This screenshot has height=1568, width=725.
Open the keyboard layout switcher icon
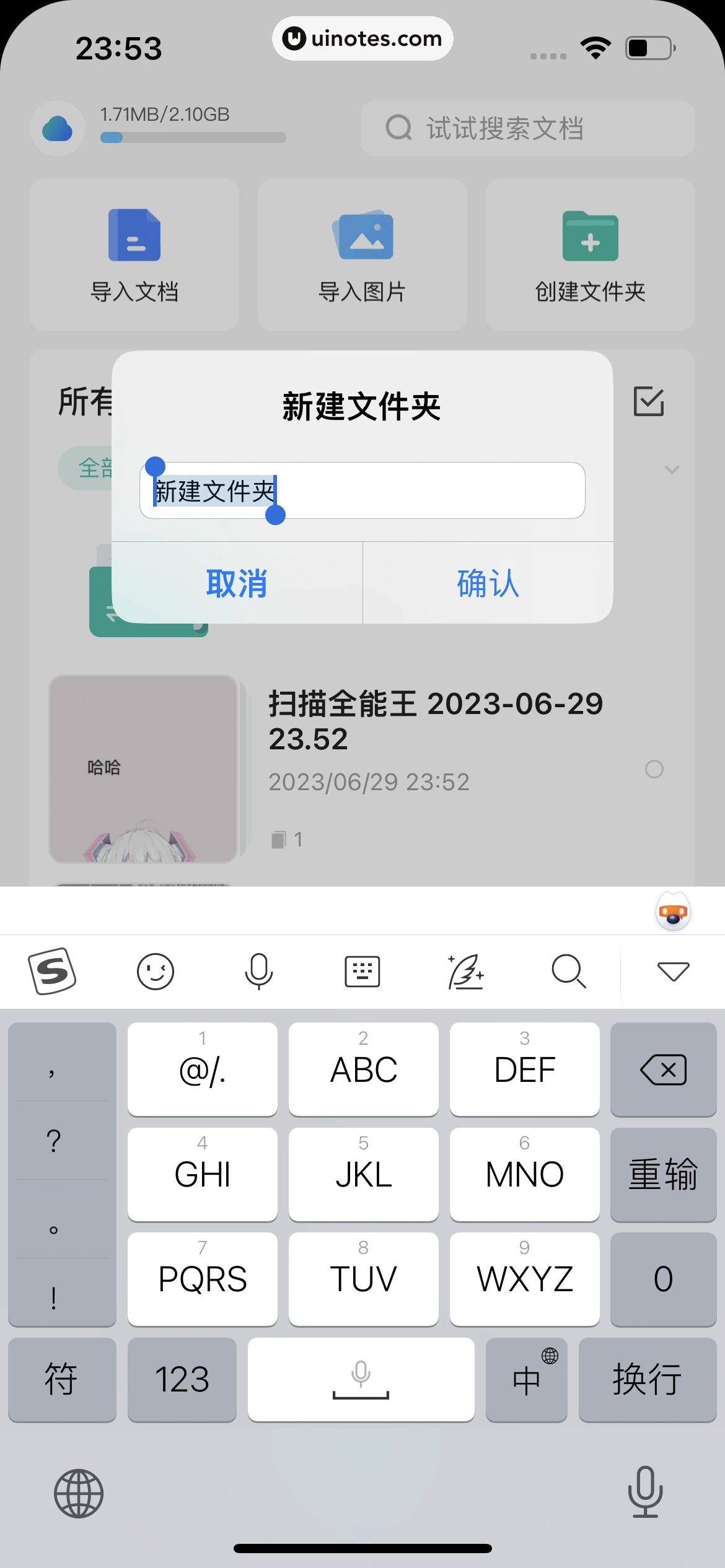point(362,971)
